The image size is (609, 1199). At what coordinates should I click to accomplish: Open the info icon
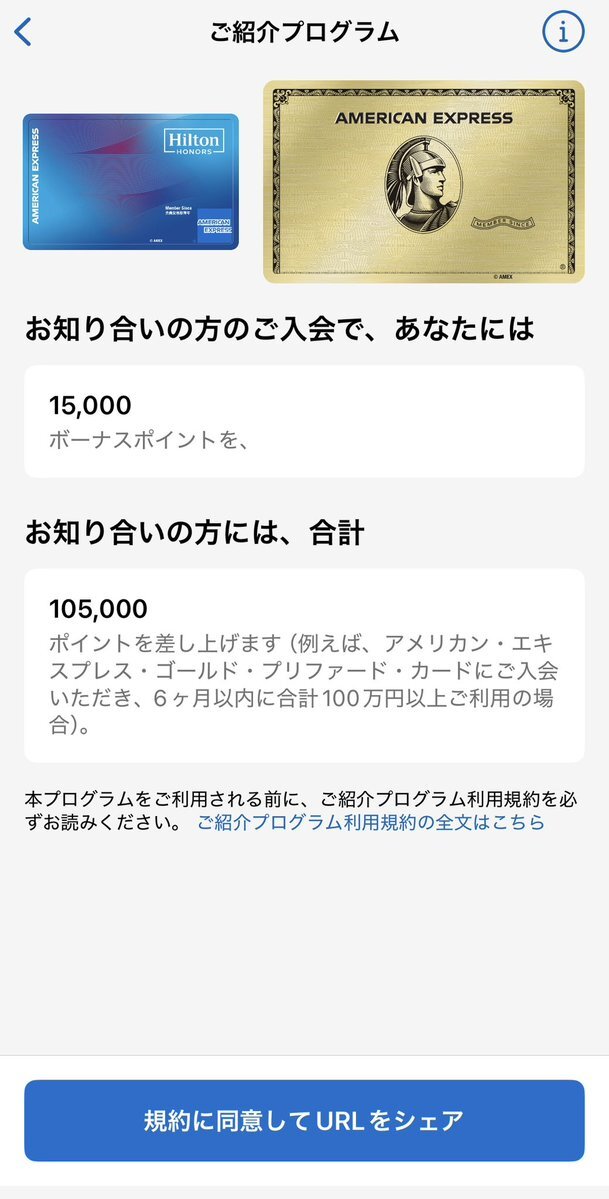563,32
